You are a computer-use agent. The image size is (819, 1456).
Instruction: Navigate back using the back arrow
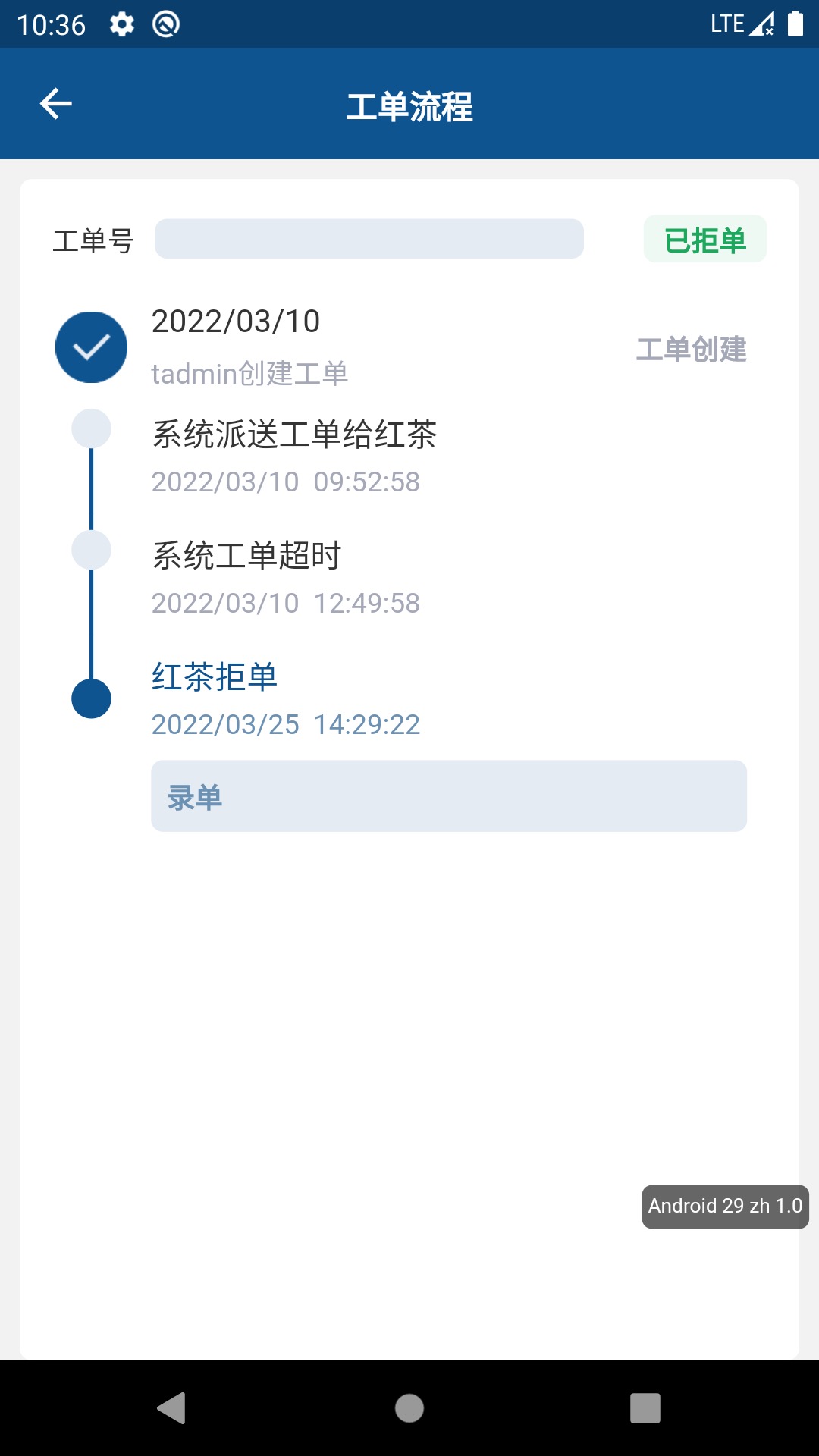tap(54, 103)
